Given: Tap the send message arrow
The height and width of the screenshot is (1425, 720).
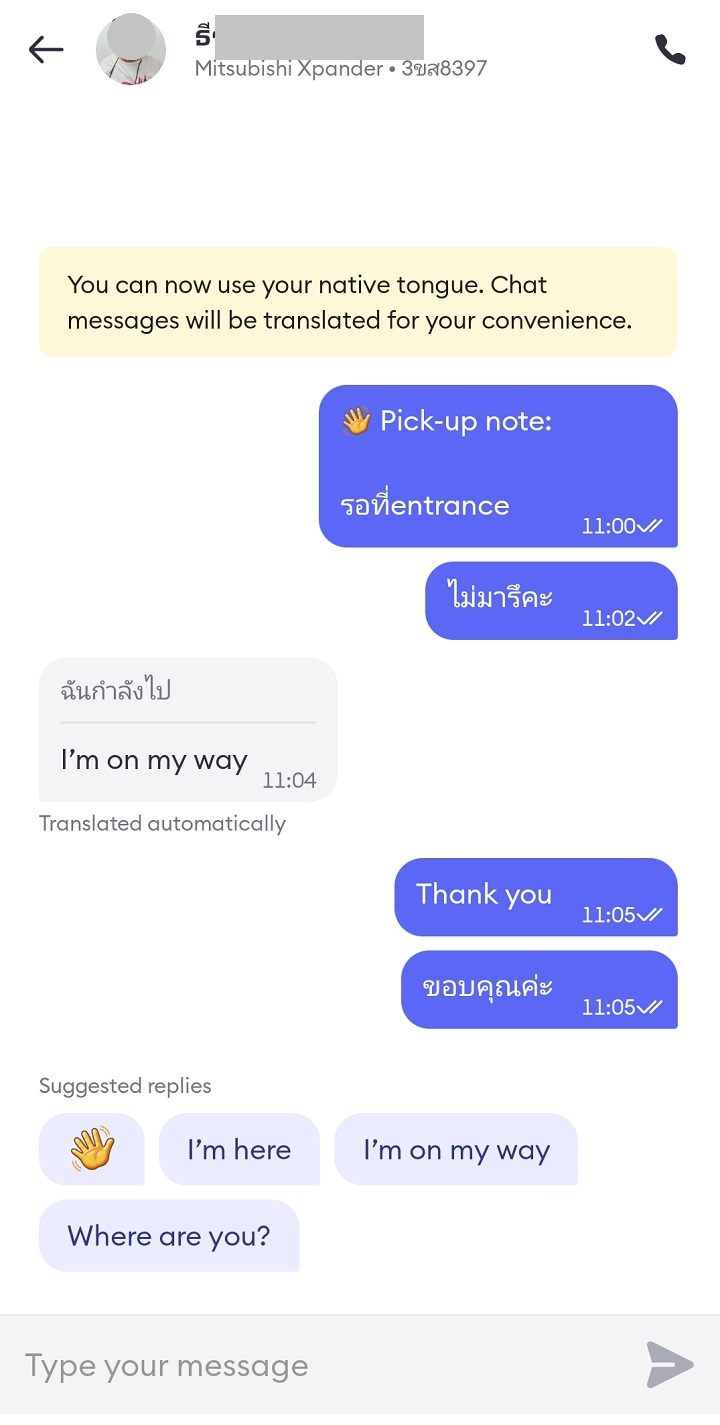Looking at the screenshot, I should (669, 1365).
